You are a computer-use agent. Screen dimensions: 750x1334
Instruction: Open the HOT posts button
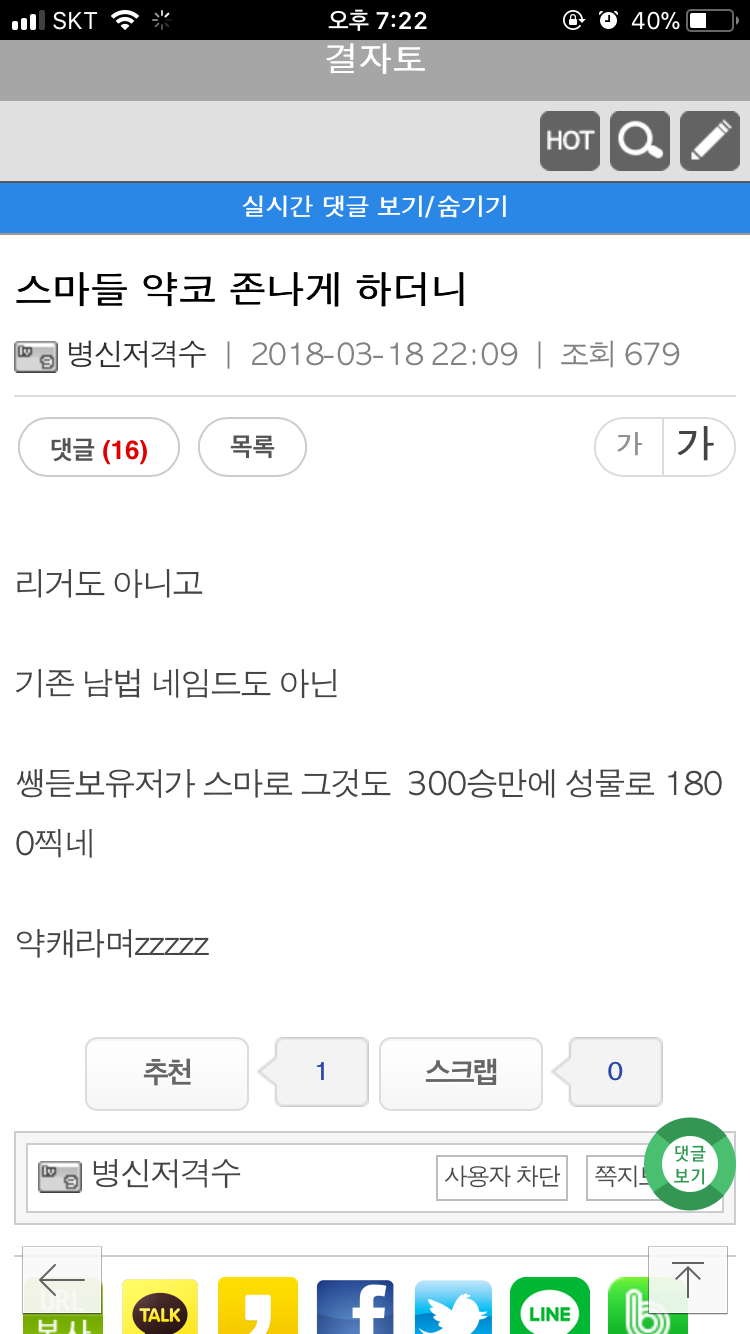tap(569, 141)
